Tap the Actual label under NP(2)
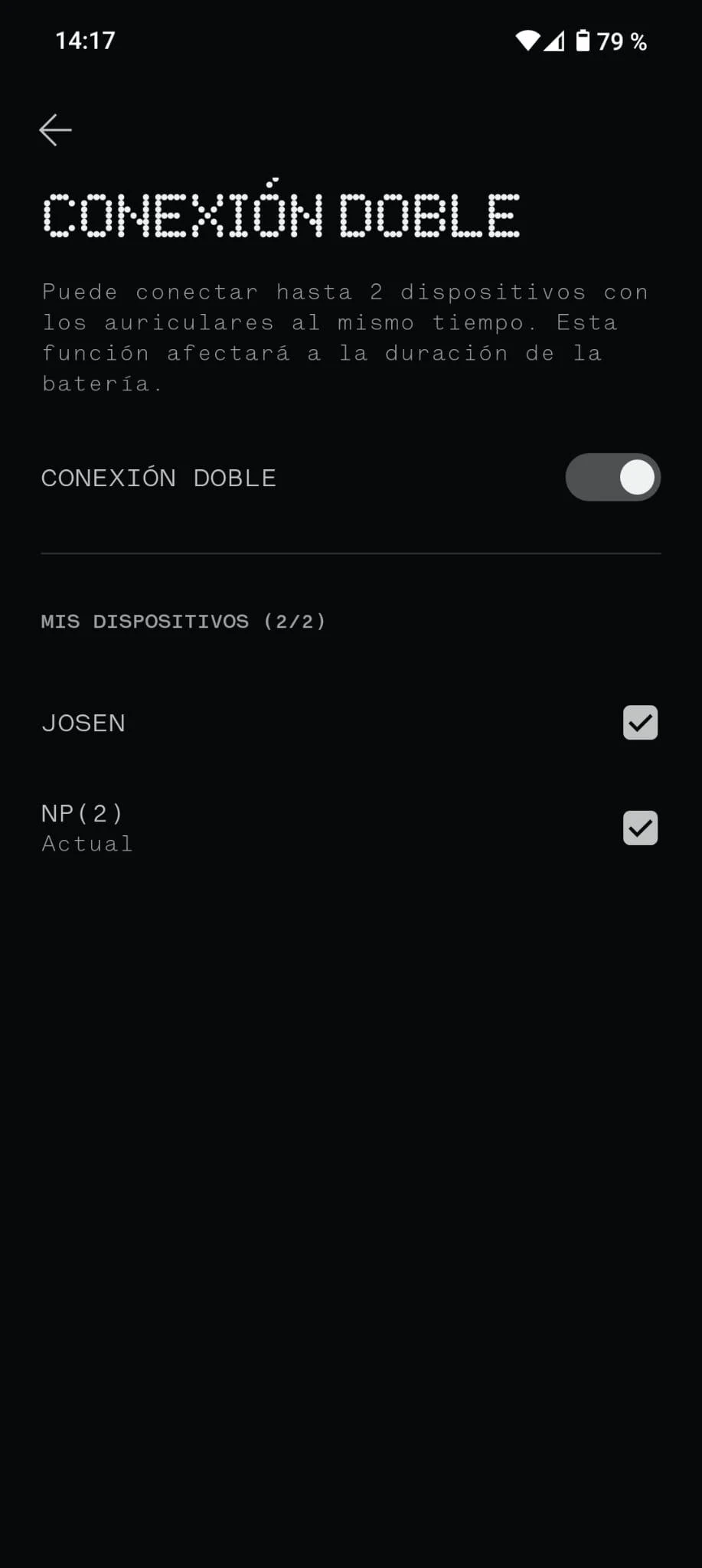 87,843
